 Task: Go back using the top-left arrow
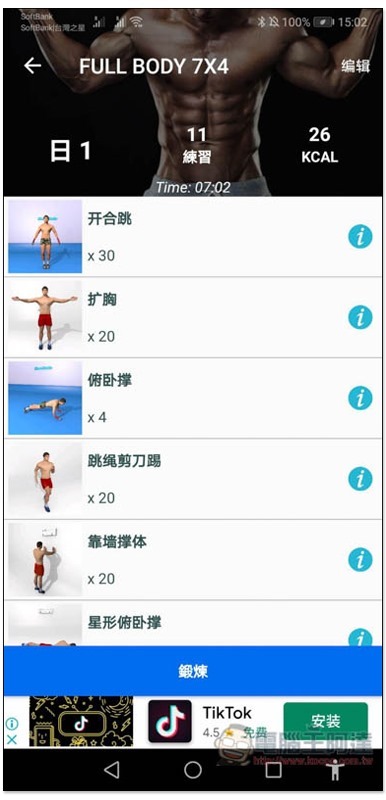[33, 66]
